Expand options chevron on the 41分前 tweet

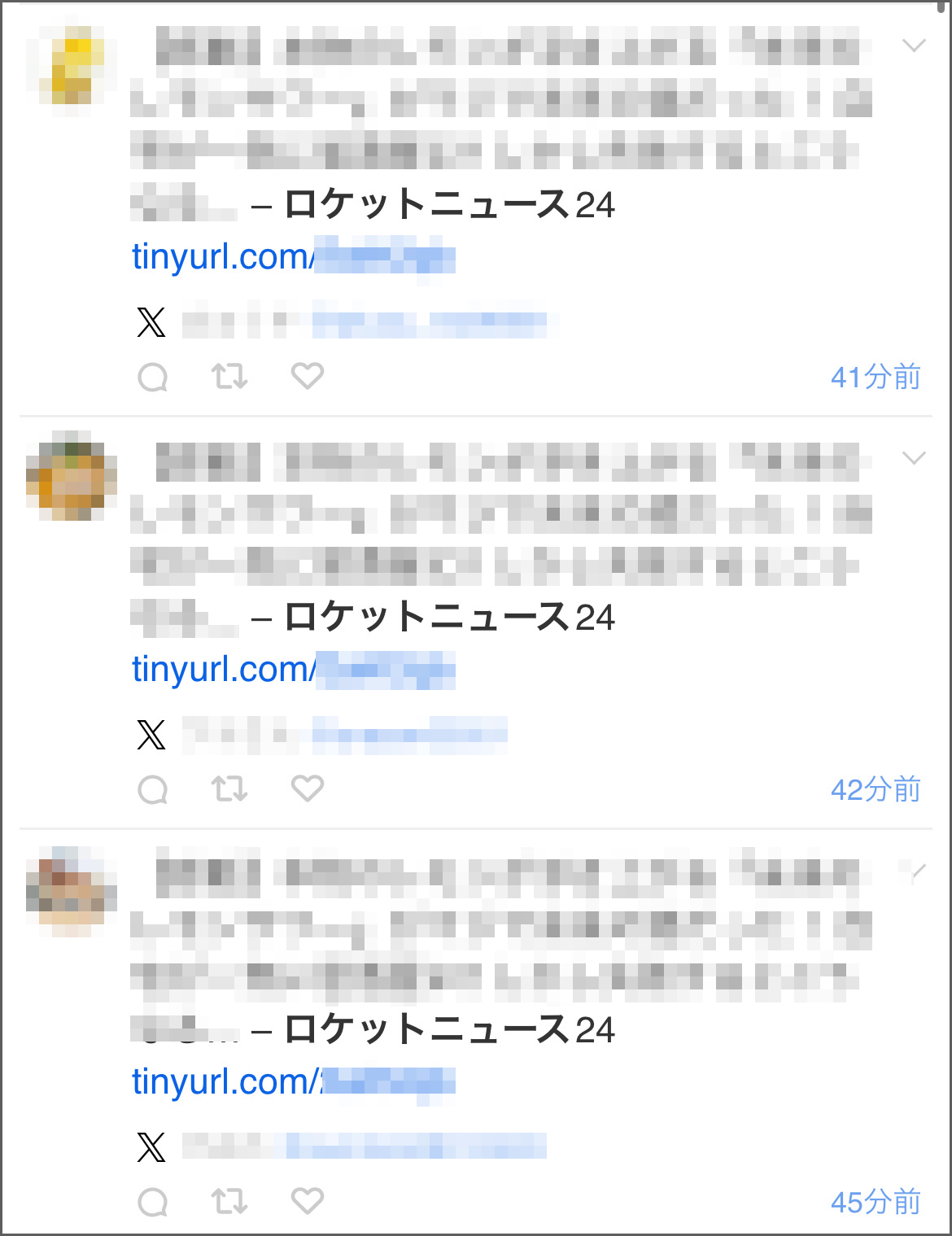pyautogui.click(x=915, y=46)
